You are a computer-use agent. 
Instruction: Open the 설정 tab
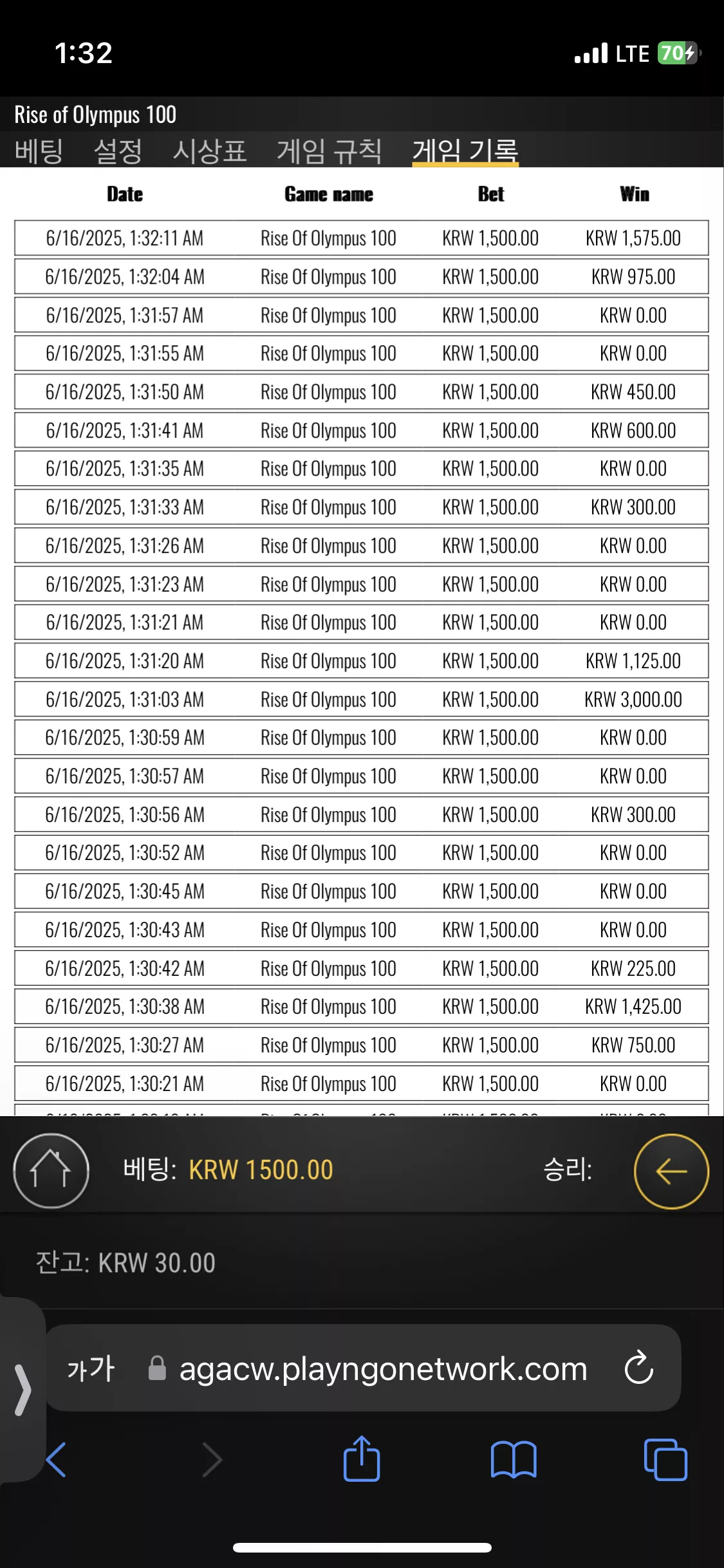118,151
